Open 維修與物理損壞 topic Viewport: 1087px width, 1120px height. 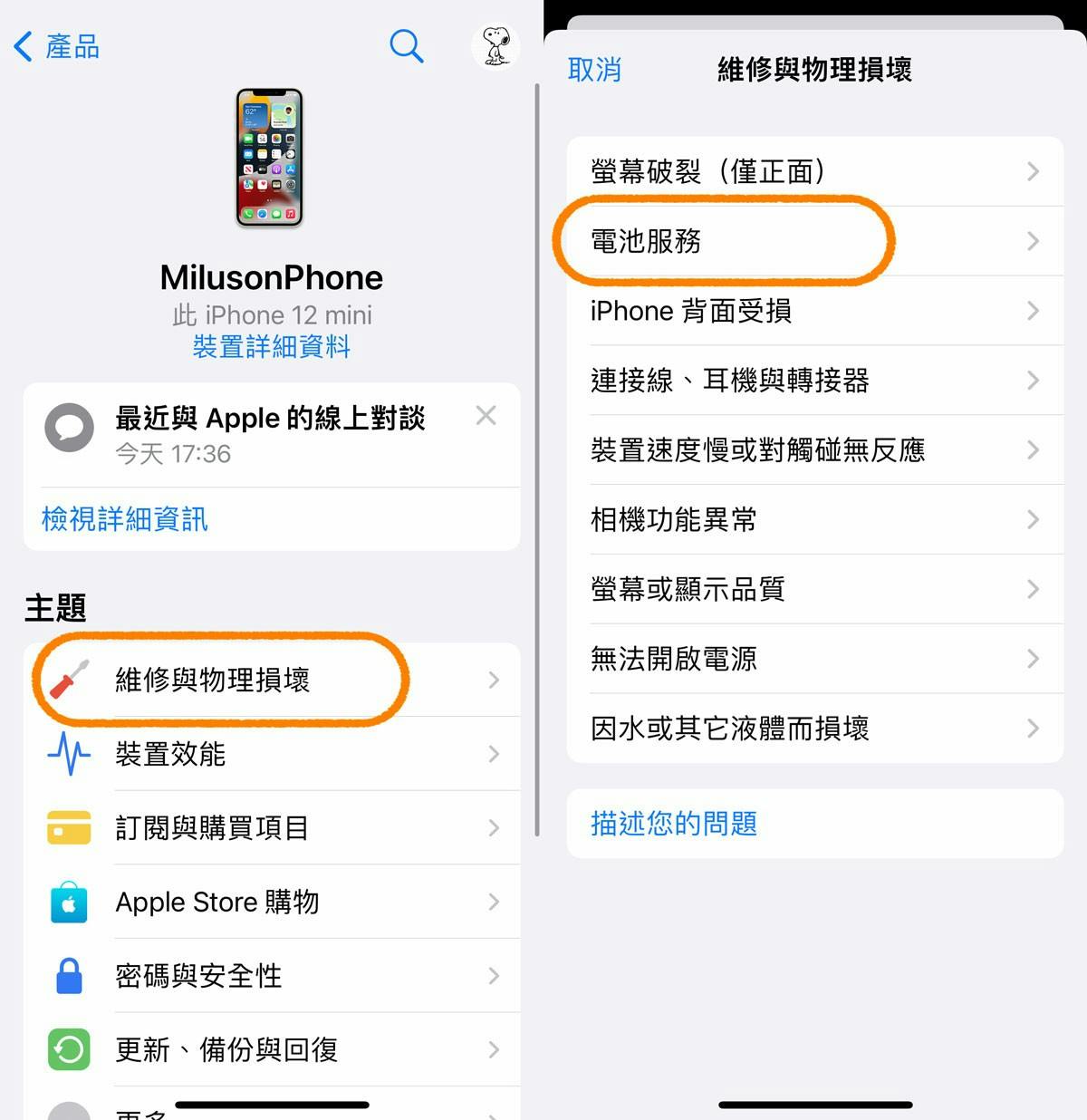click(x=272, y=680)
